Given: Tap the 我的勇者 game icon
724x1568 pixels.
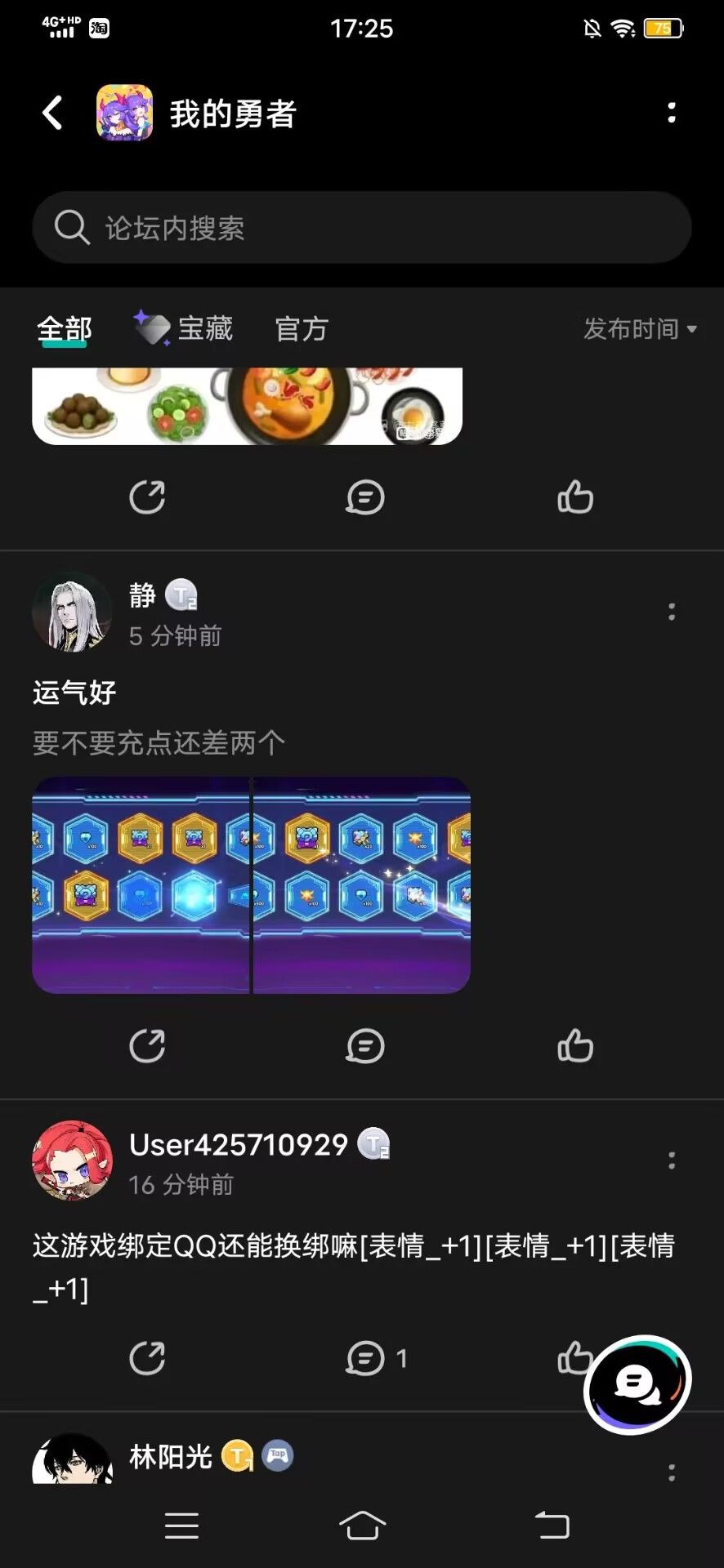Looking at the screenshot, I should (123, 114).
